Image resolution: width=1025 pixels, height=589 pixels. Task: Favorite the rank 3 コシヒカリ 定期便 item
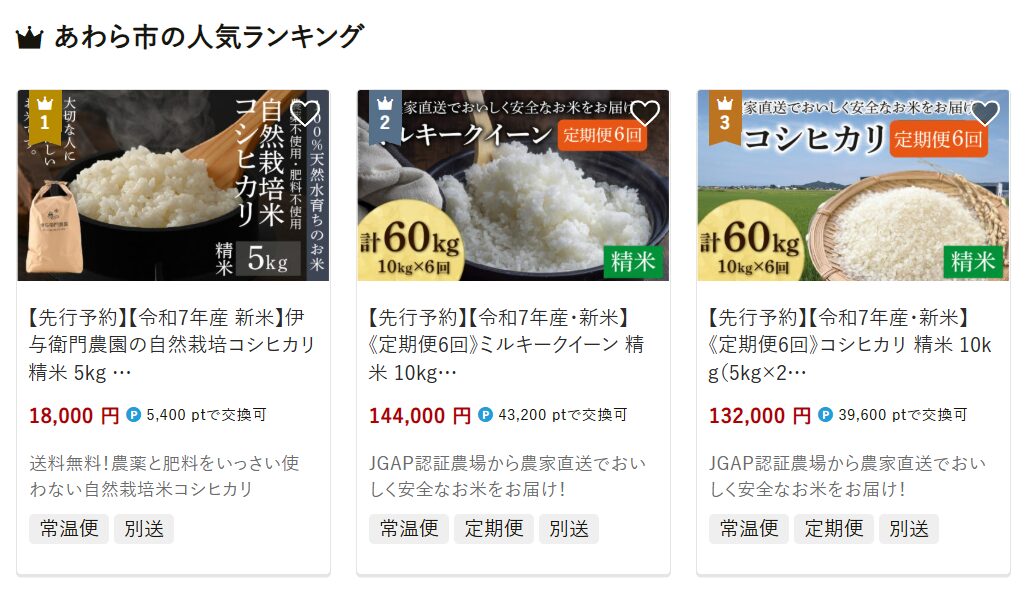coord(985,113)
